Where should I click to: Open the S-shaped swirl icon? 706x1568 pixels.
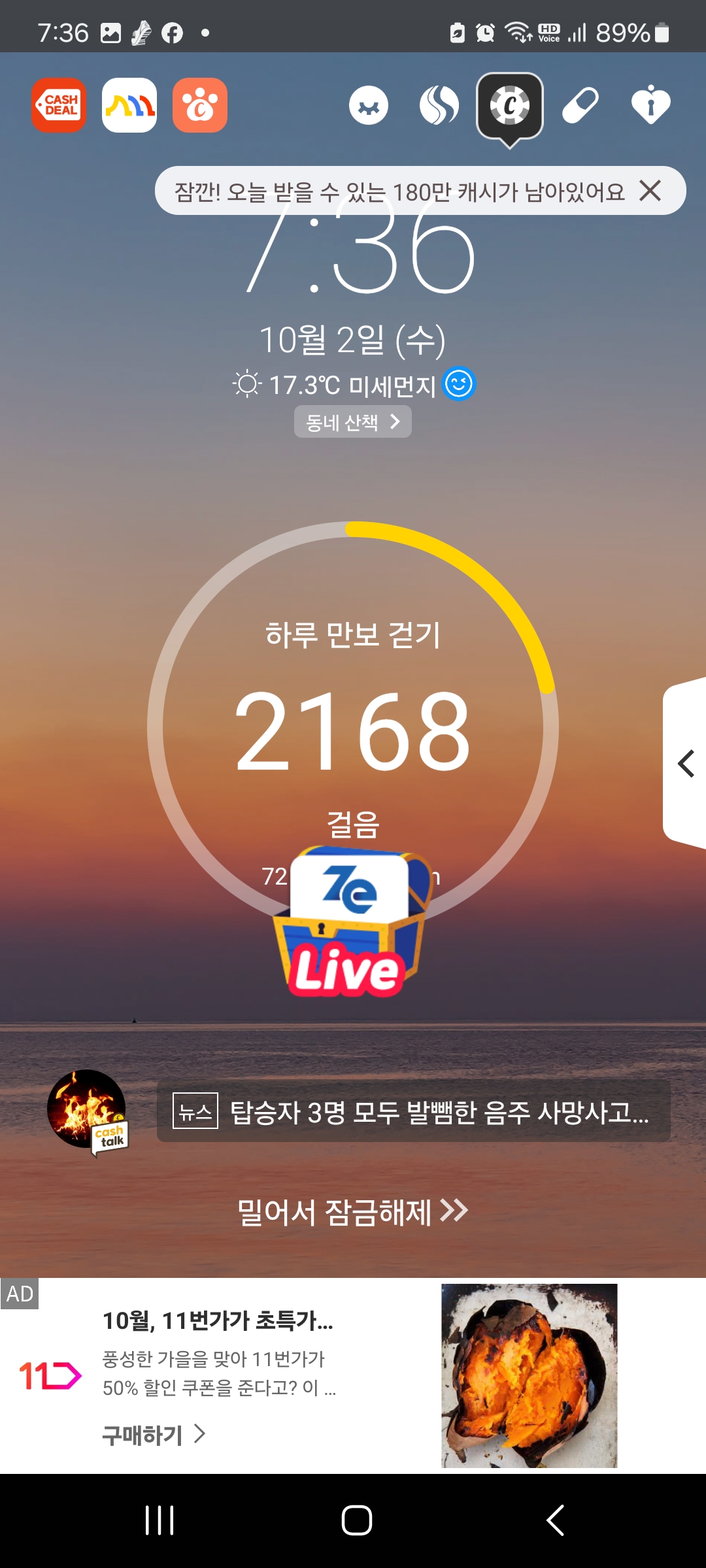click(x=439, y=106)
